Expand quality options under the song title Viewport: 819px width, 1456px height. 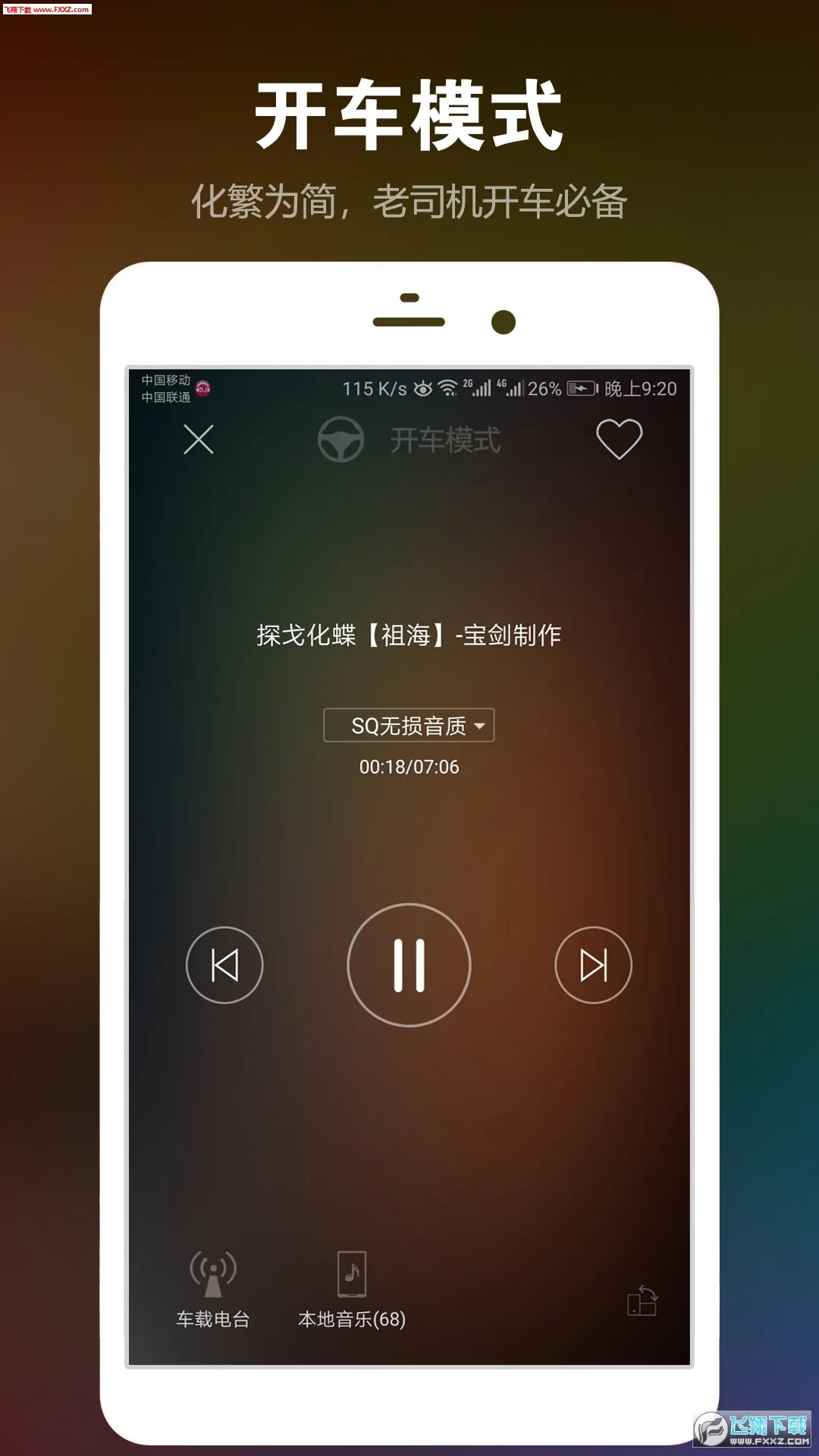coord(409,726)
